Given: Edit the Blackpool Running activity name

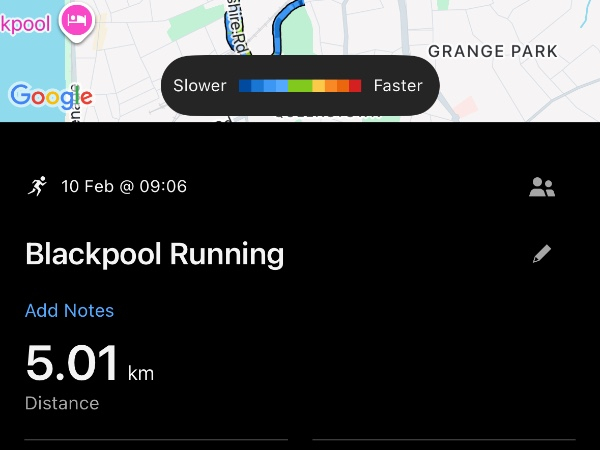Looking at the screenshot, I should click(542, 254).
